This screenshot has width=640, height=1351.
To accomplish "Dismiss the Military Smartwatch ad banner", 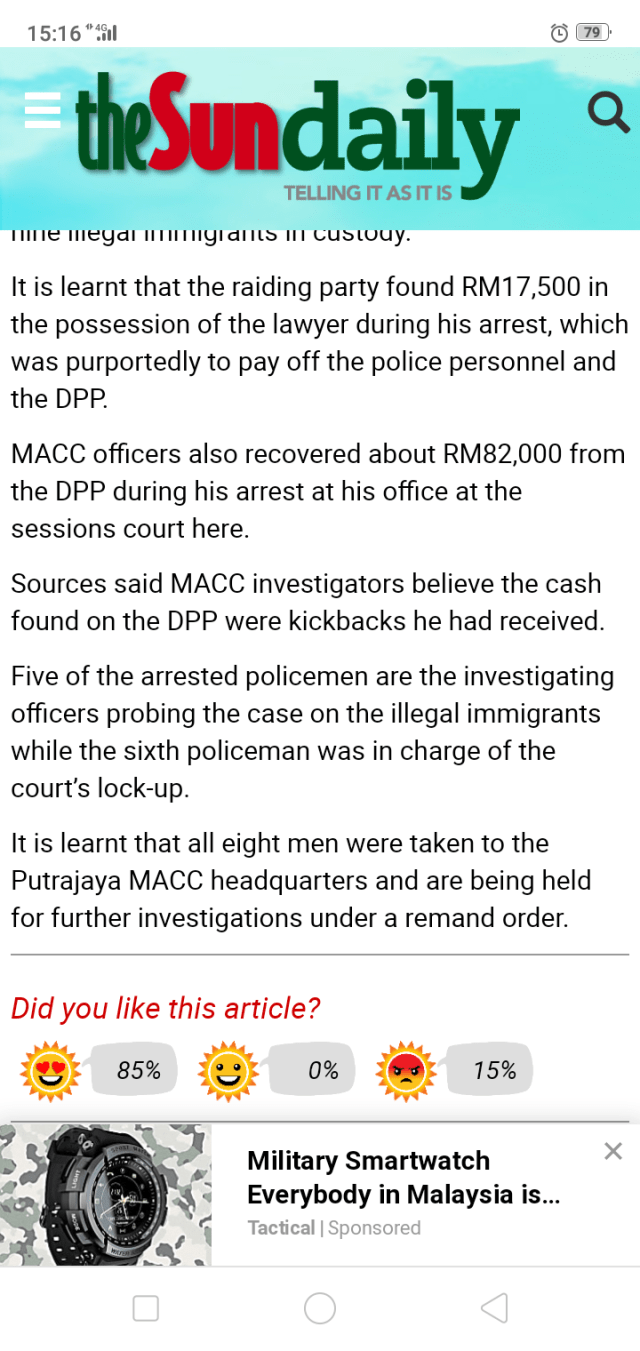I will tap(613, 1151).
